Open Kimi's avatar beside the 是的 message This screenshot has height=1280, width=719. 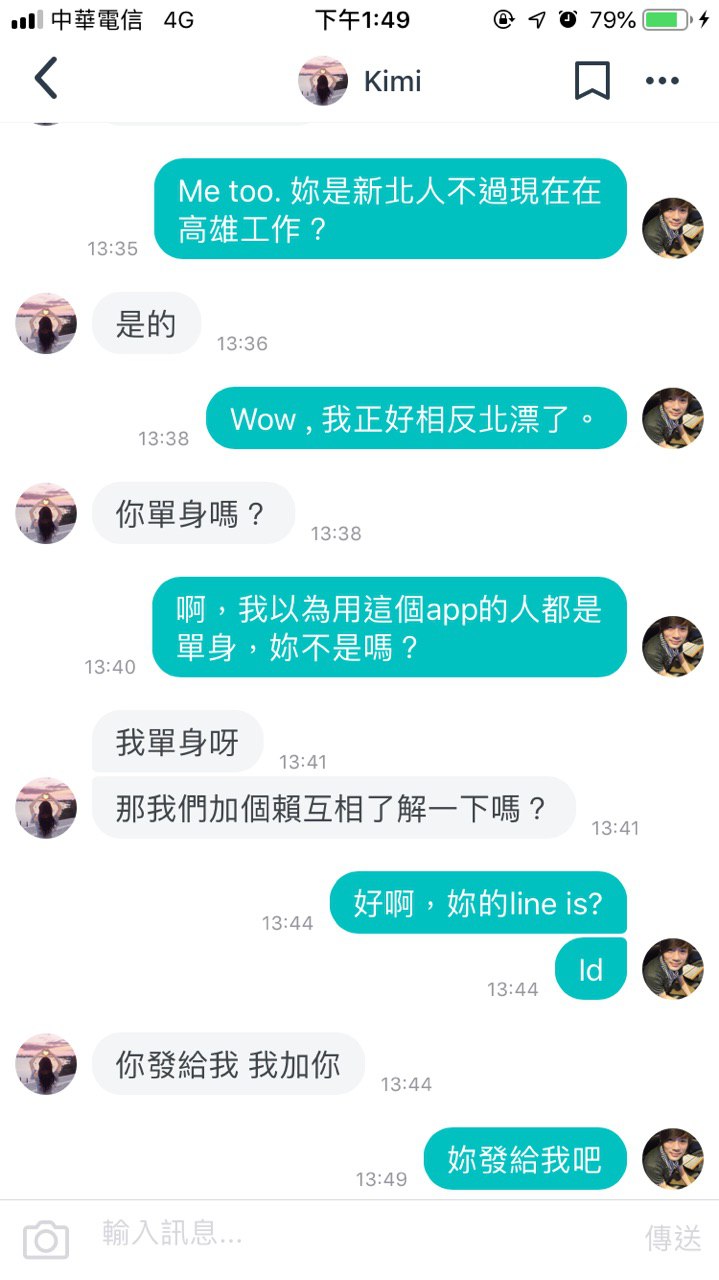46,323
